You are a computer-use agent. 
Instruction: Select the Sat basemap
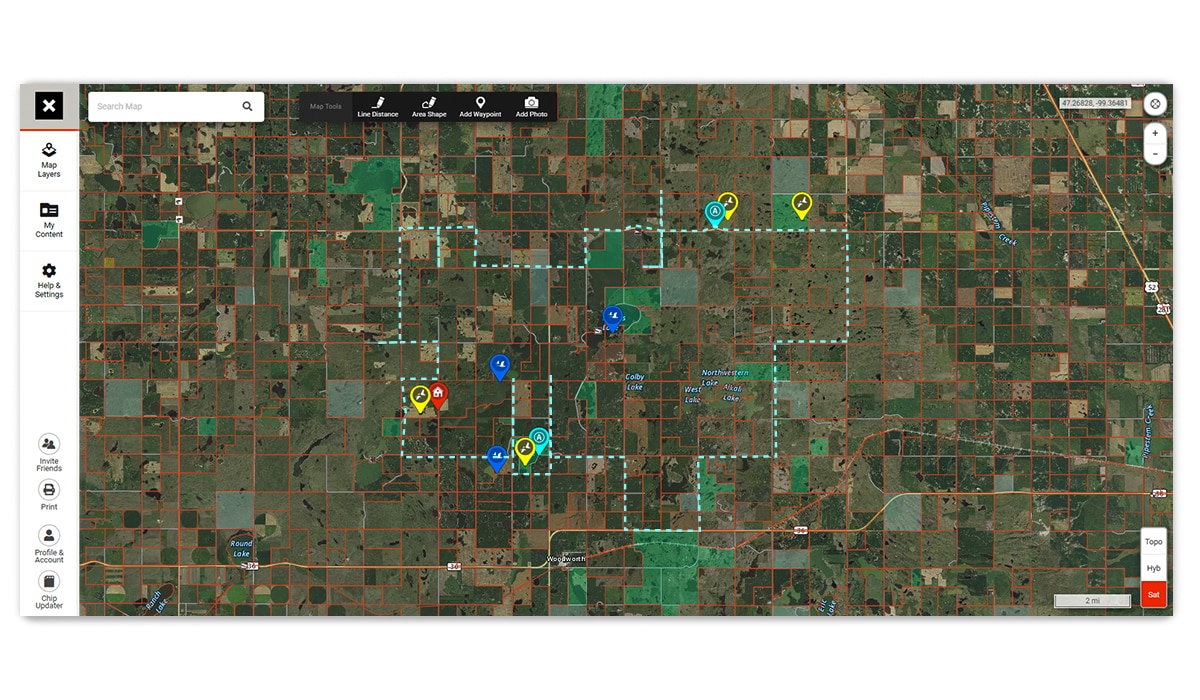(1153, 594)
